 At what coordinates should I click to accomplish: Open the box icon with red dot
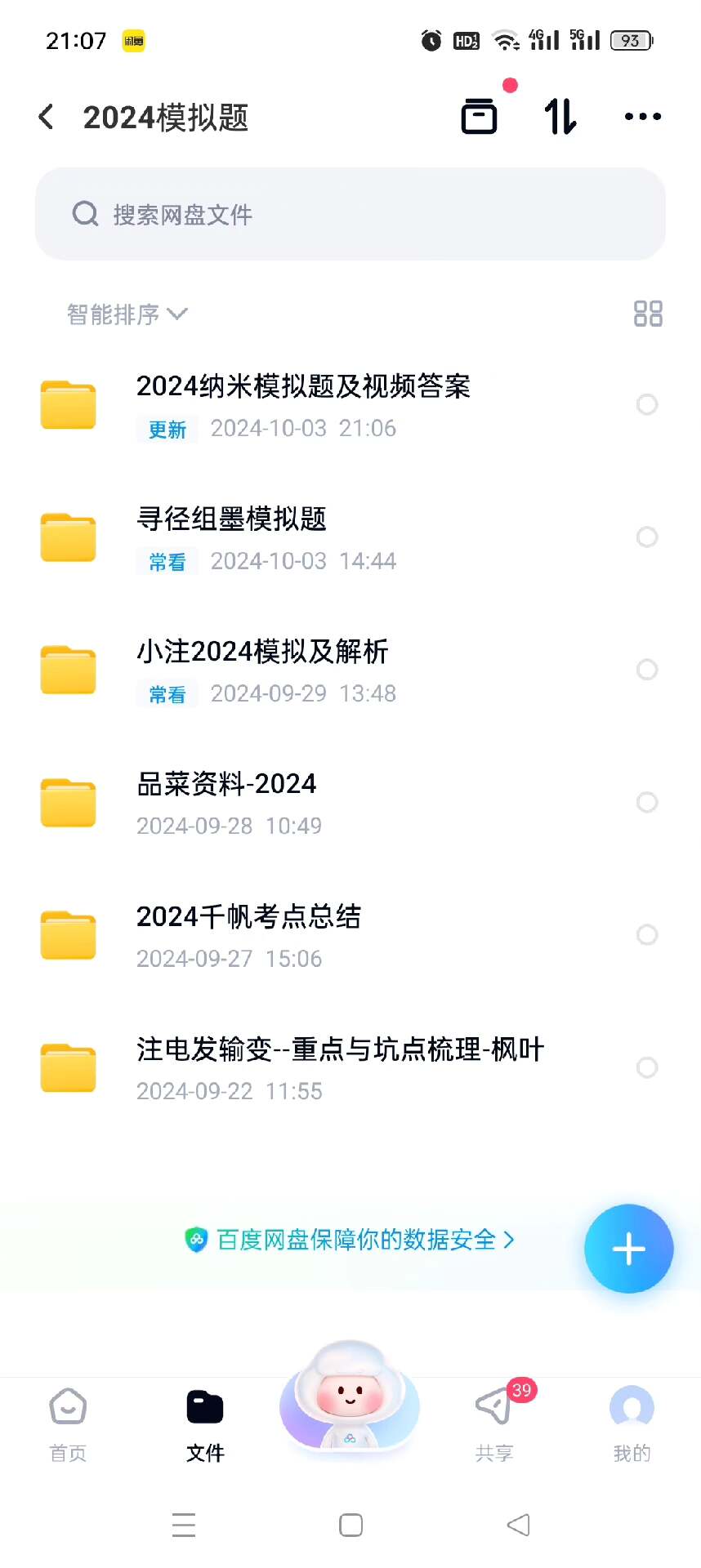[480, 115]
